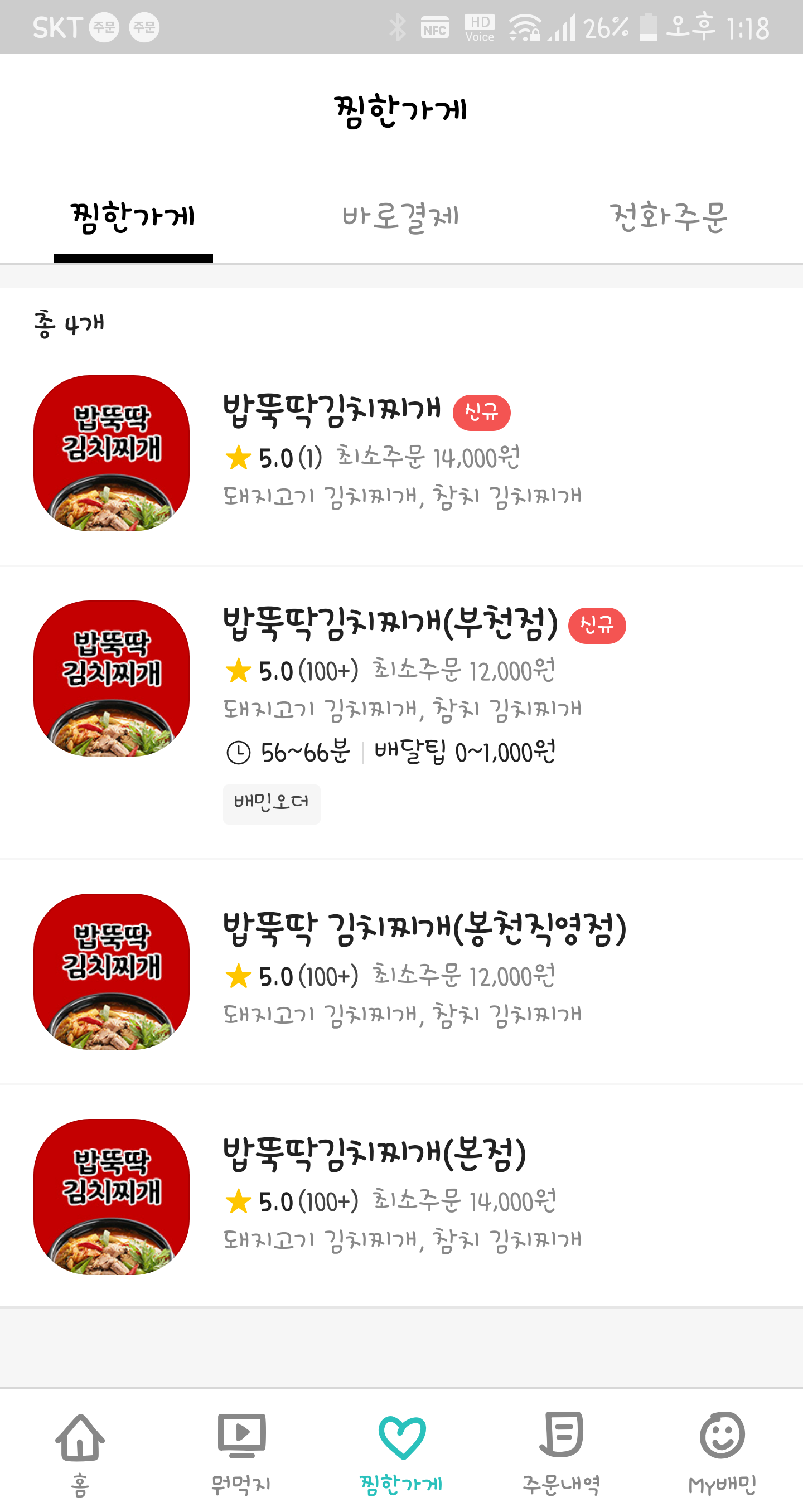Switch to the 전화주문 tab
The height and width of the screenshot is (1512, 803).
(668, 218)
